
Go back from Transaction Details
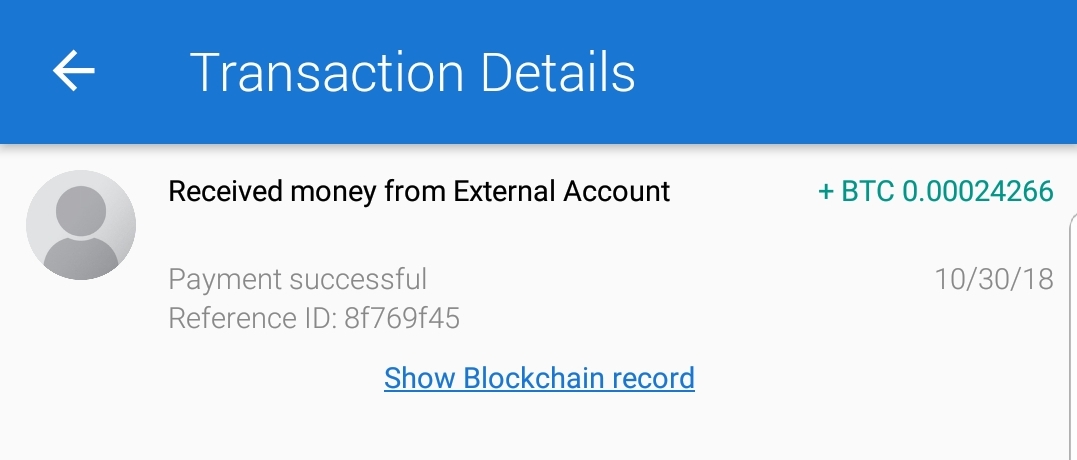pos(74,71)
